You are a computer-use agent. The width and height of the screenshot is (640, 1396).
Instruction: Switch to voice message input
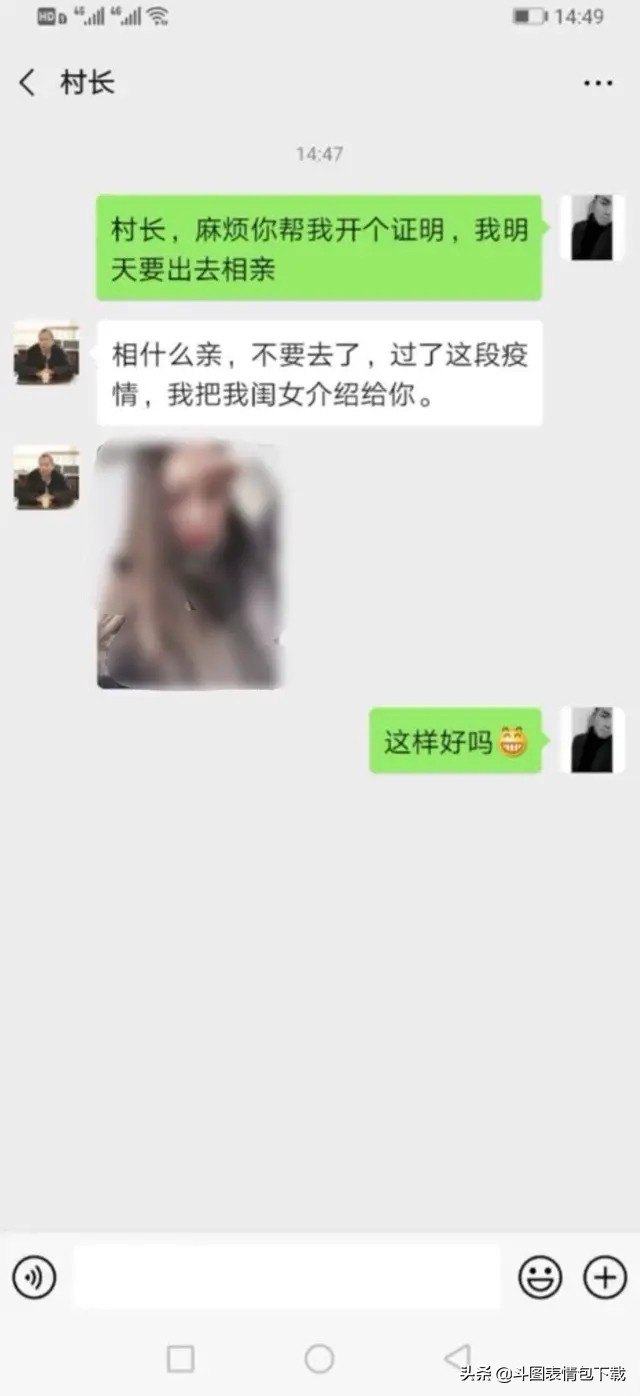click(34, 1277)
